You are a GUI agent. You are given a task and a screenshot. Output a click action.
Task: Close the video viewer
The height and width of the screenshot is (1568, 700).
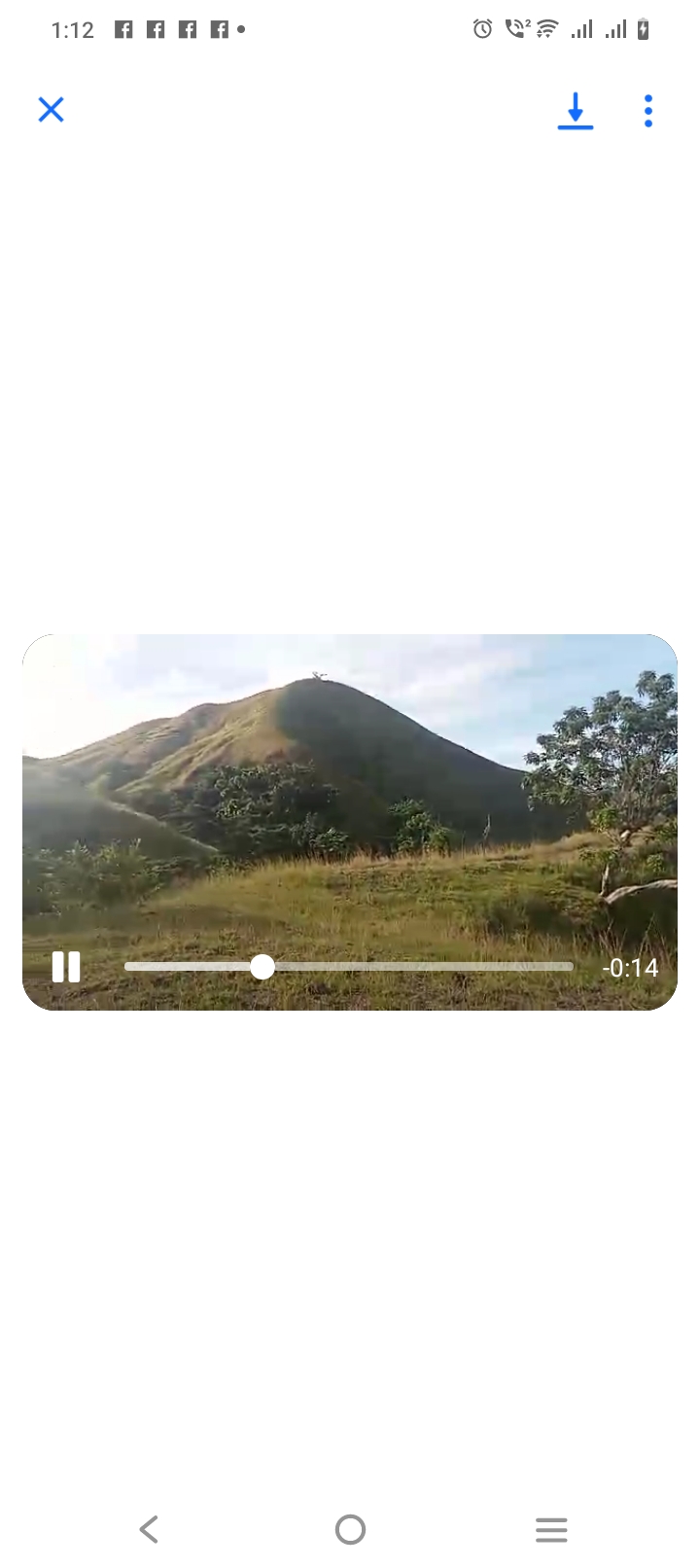pos(51,110)
